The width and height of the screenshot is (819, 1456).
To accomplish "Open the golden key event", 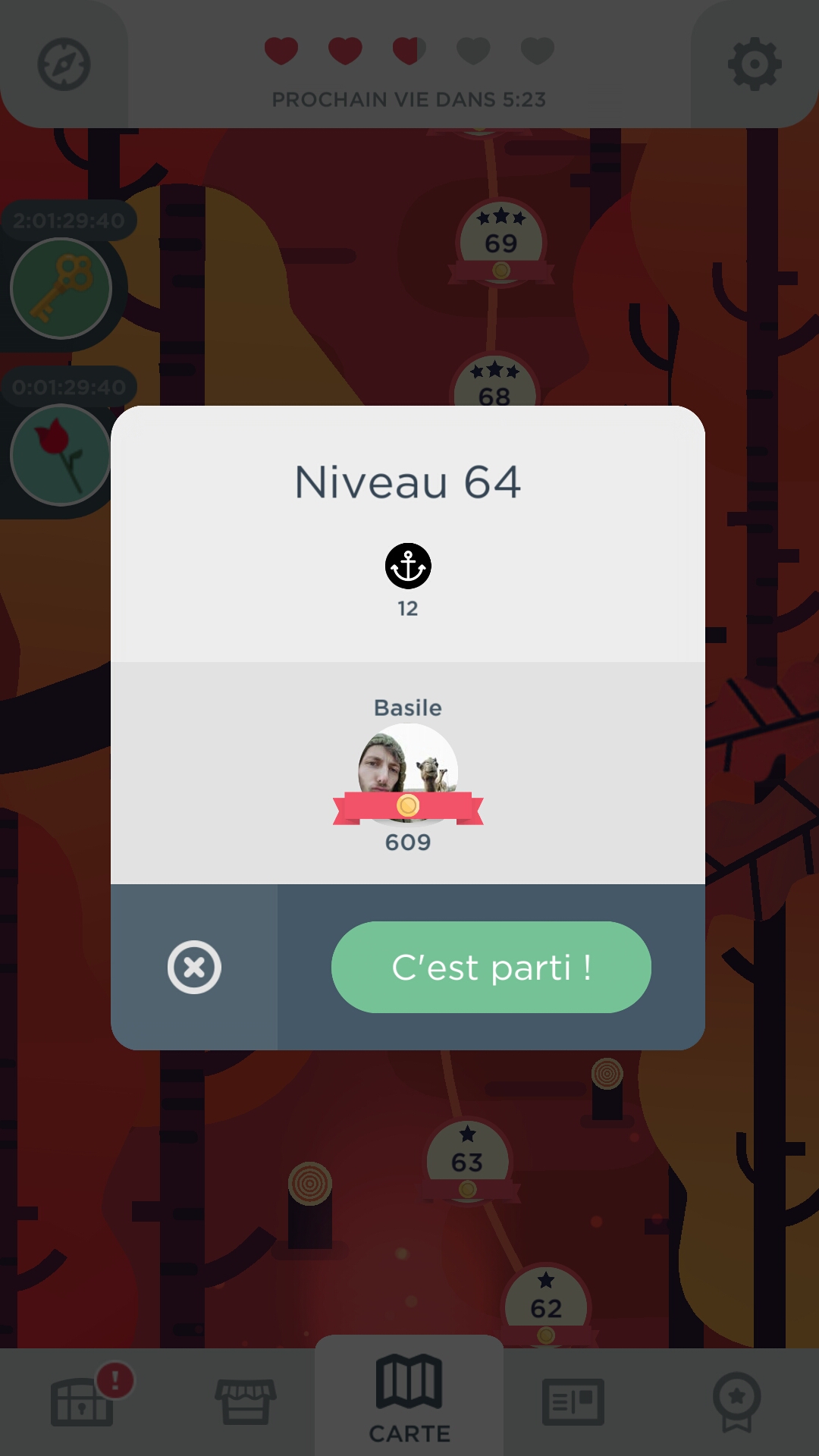I will coord(61,288).
